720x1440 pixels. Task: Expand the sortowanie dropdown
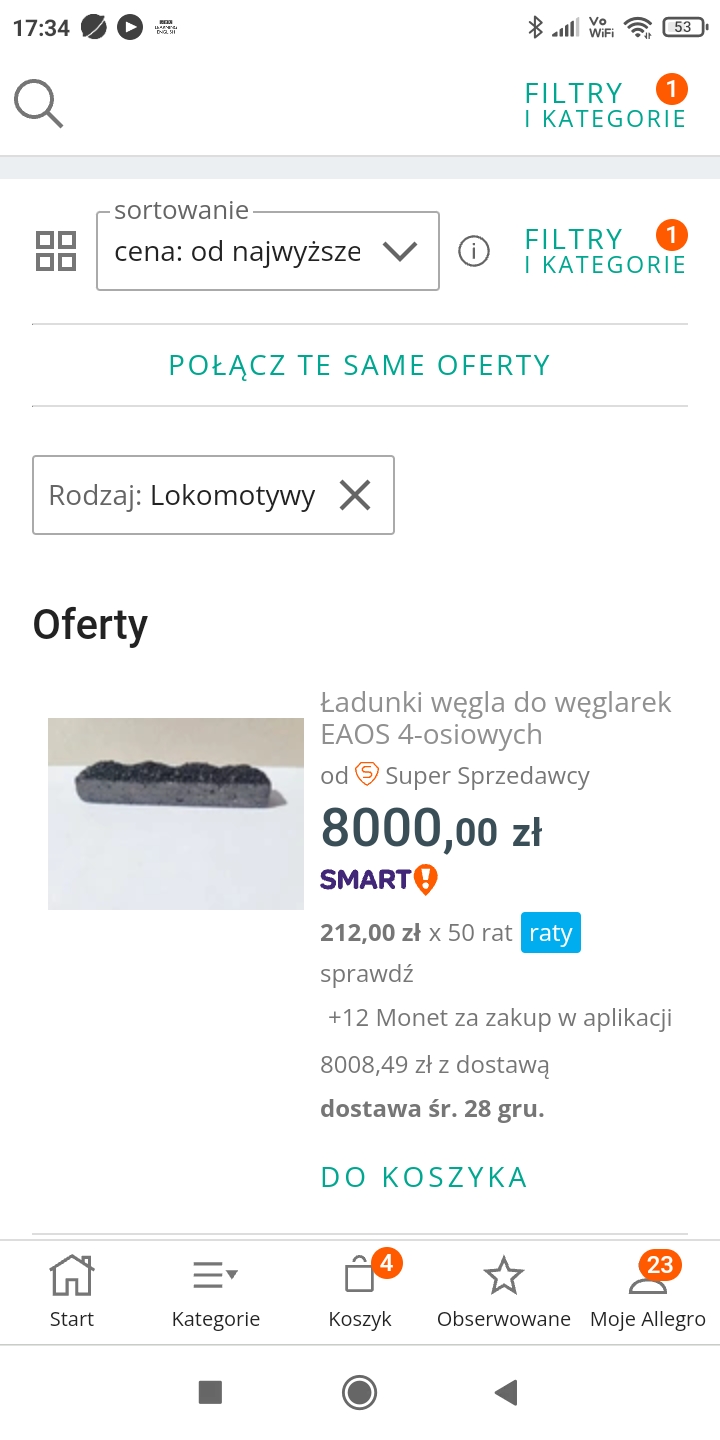point(268,251)
